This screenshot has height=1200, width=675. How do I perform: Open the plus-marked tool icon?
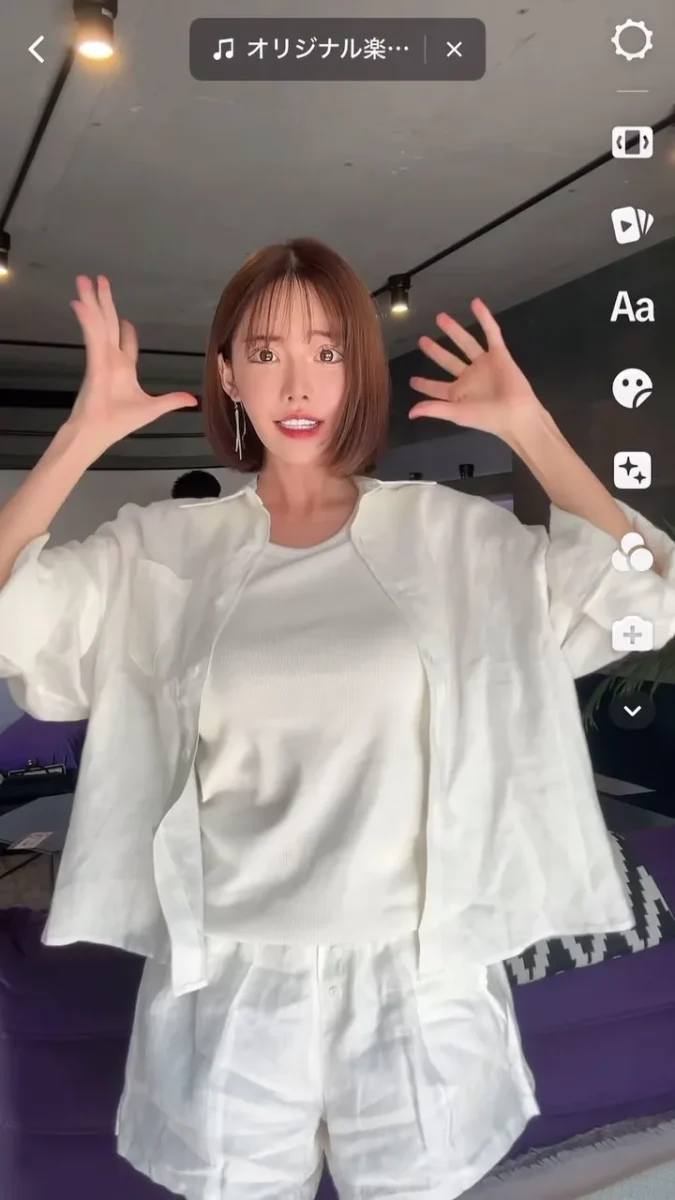pos(632,634)
